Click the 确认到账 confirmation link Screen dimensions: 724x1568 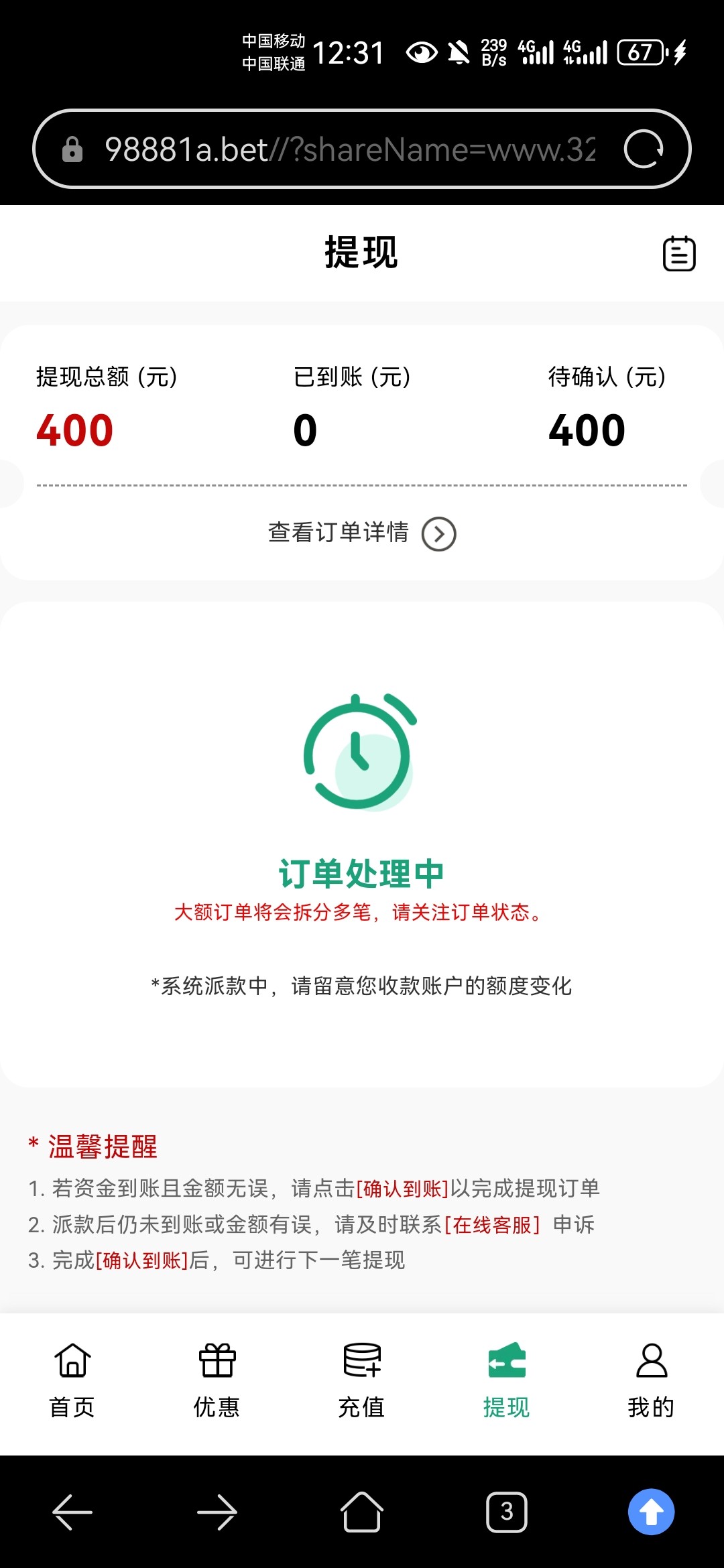402,1187
